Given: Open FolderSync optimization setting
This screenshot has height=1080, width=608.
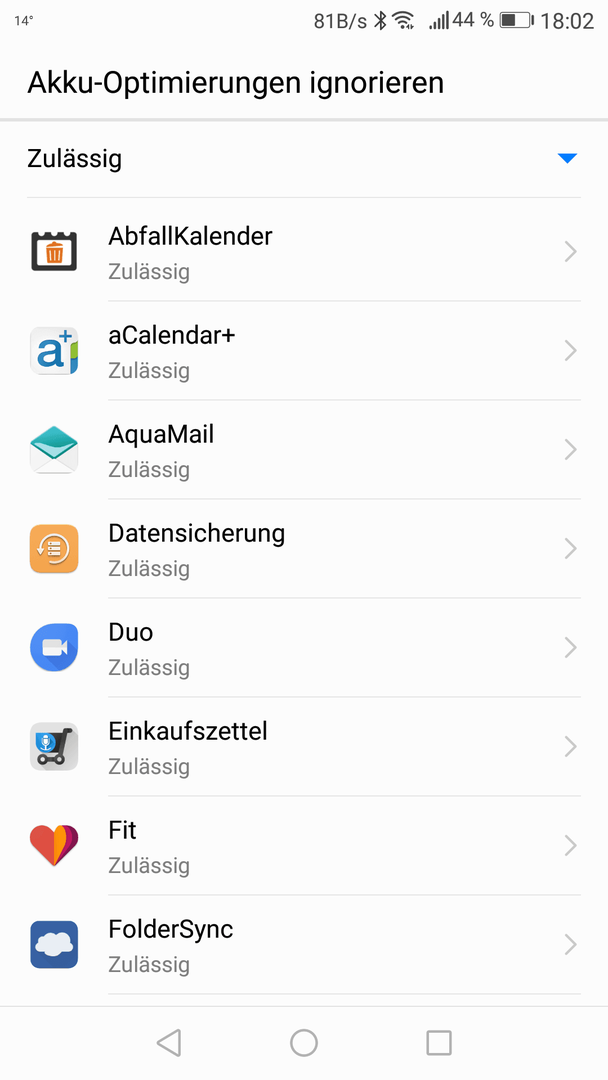Looking at the screenshot, I should 304,946.
